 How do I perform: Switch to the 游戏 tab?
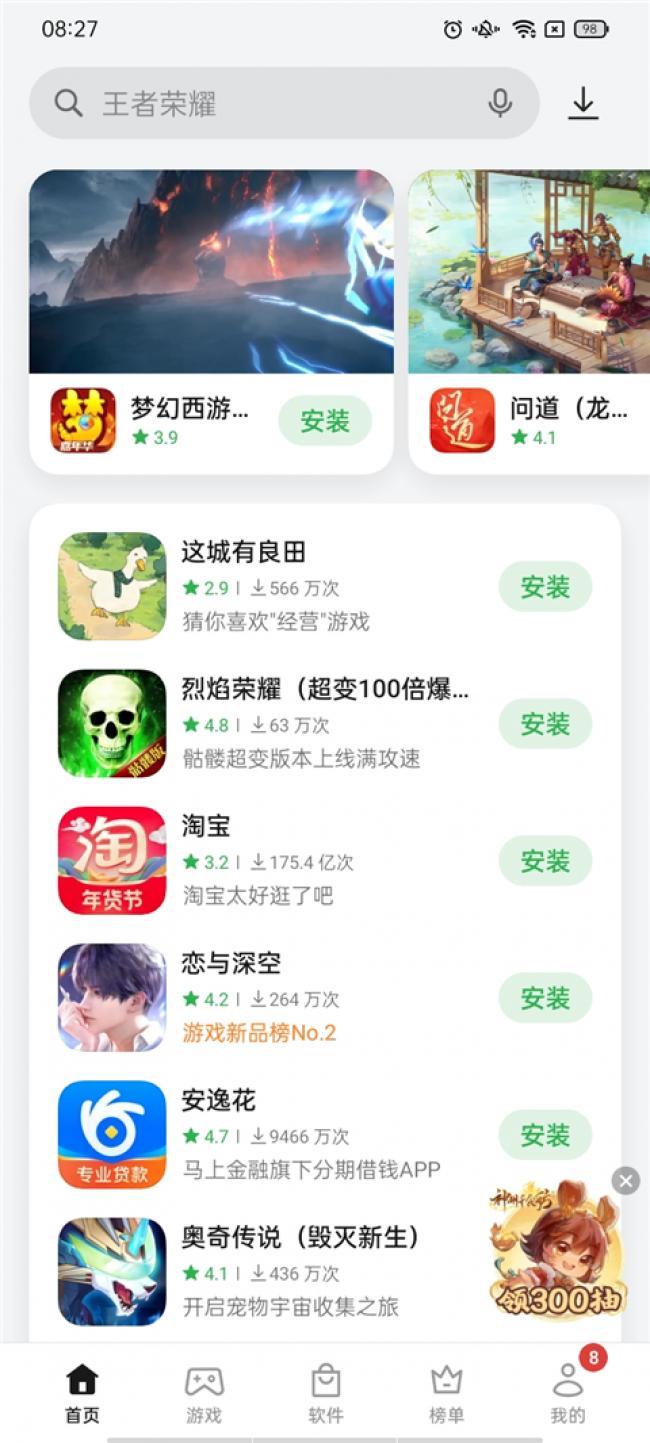coord(204,1395)
